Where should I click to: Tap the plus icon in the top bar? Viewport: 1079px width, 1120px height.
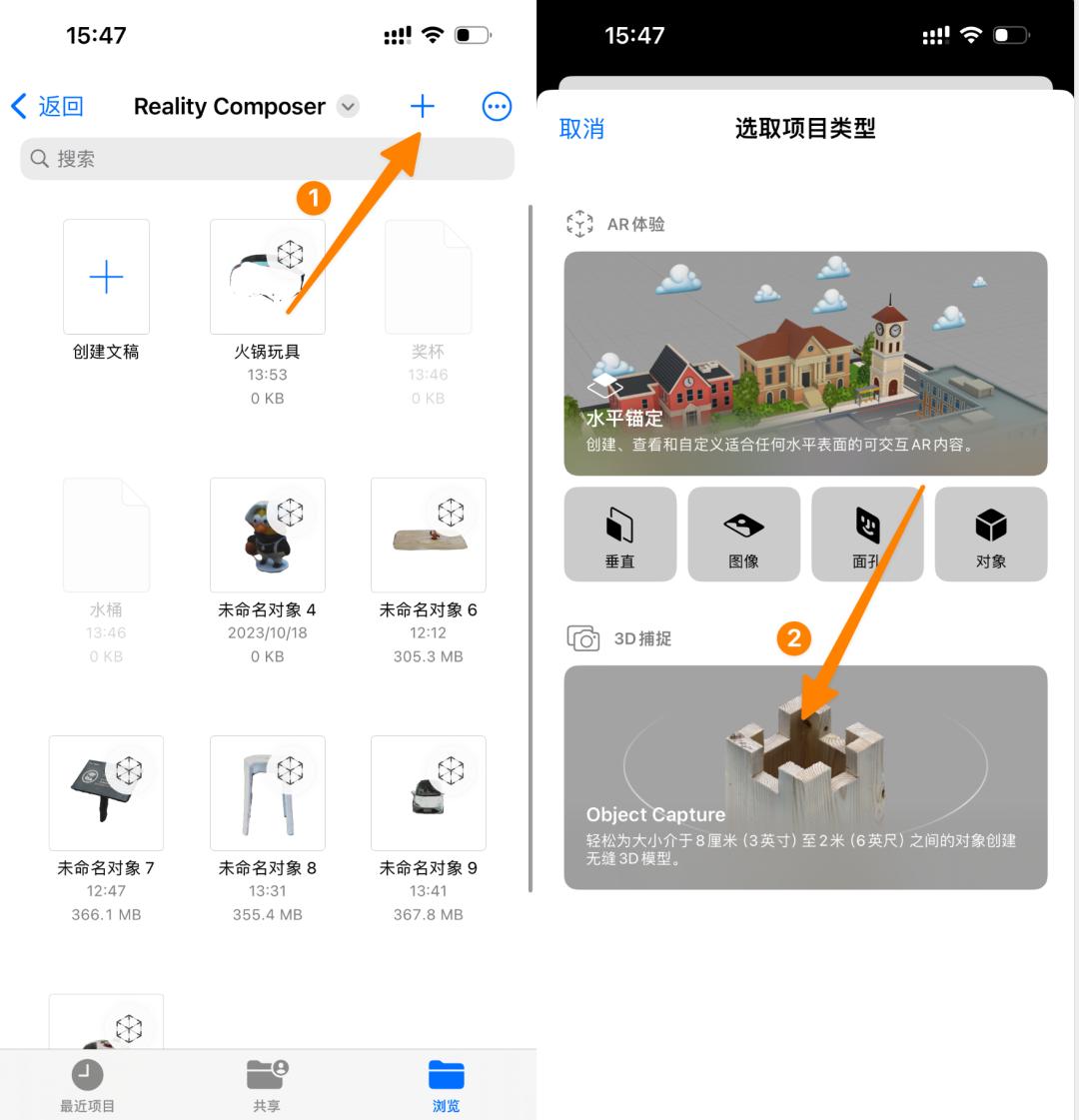coord(422,107)
